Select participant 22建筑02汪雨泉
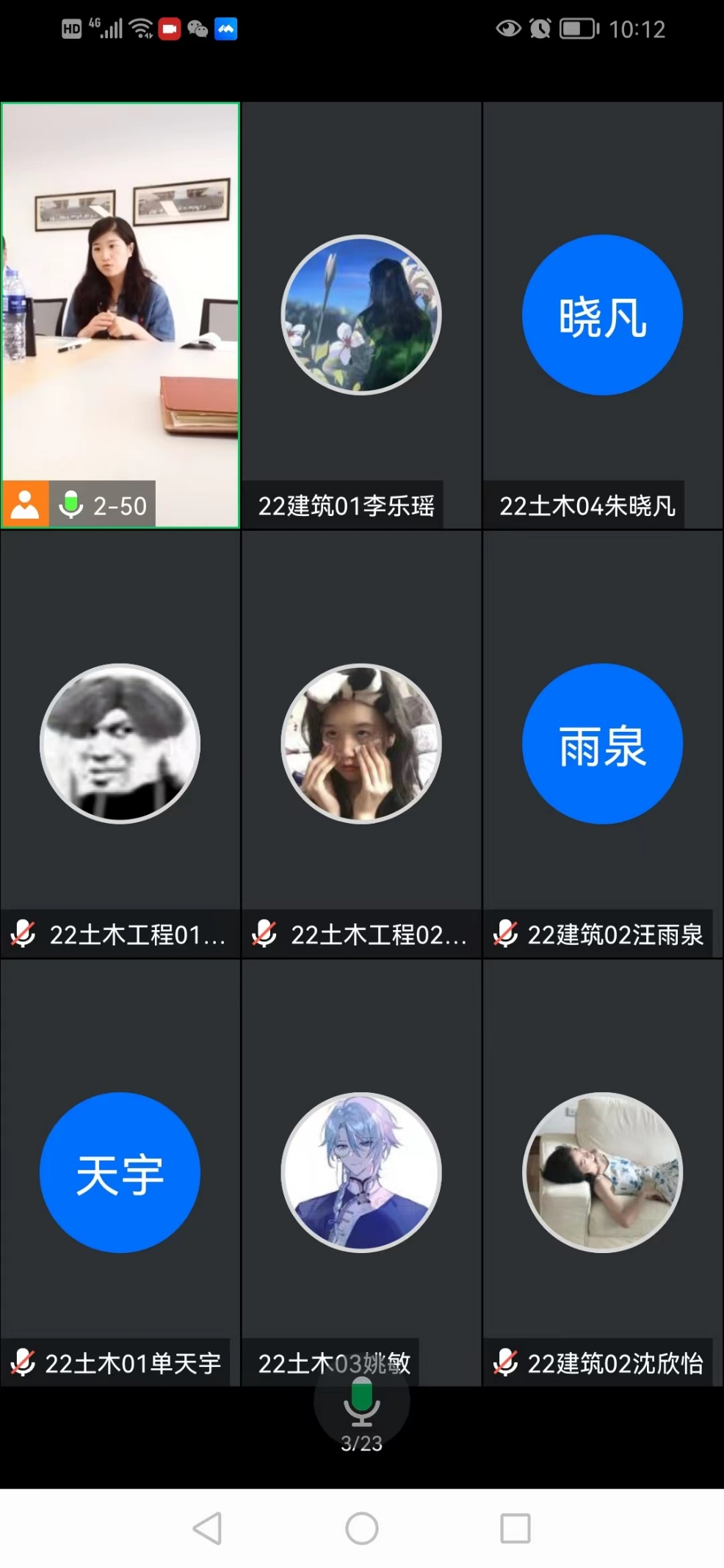The image size is (724, 1568). (602, 744)
